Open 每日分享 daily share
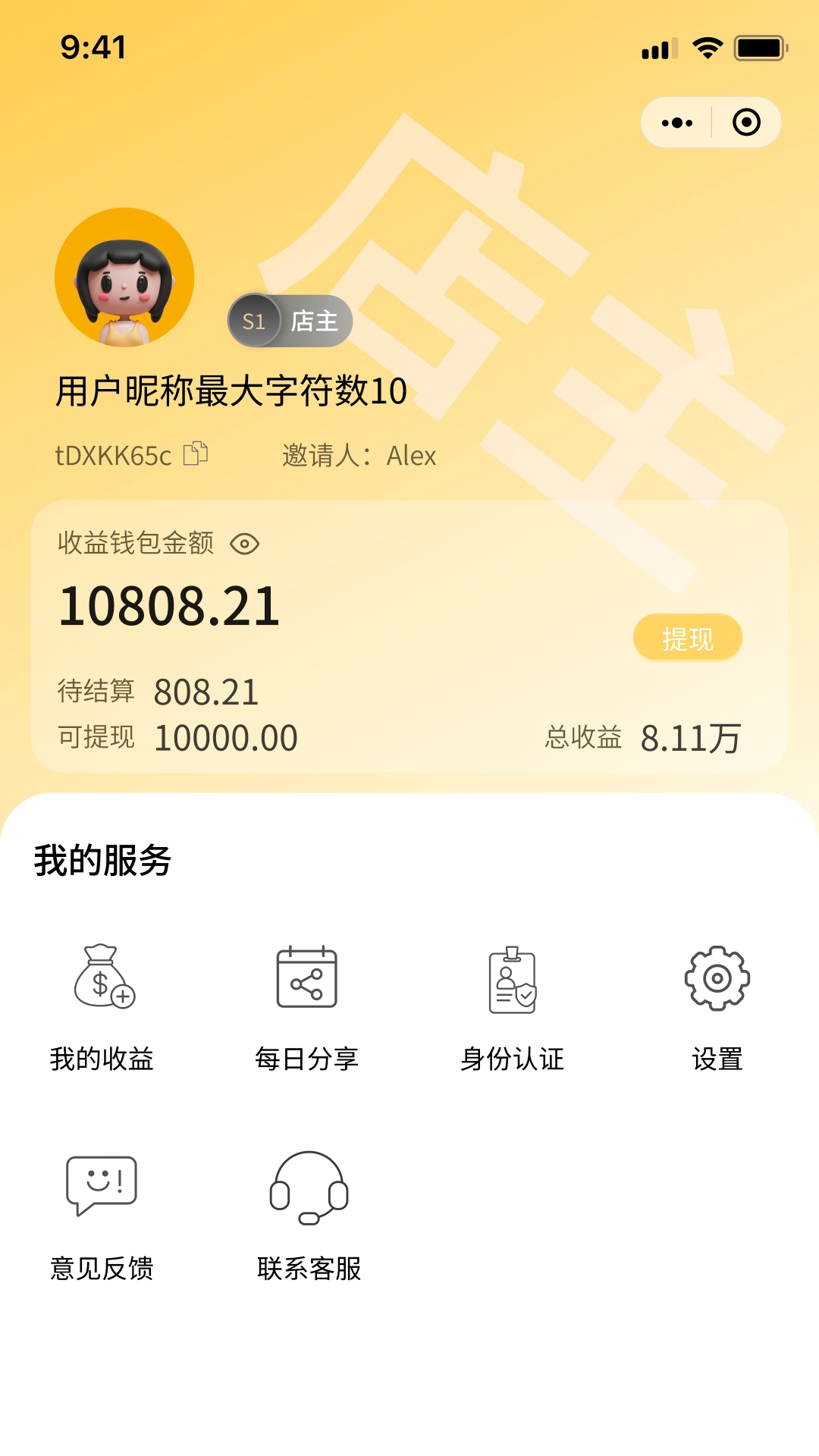 [x=307, y=1005]
